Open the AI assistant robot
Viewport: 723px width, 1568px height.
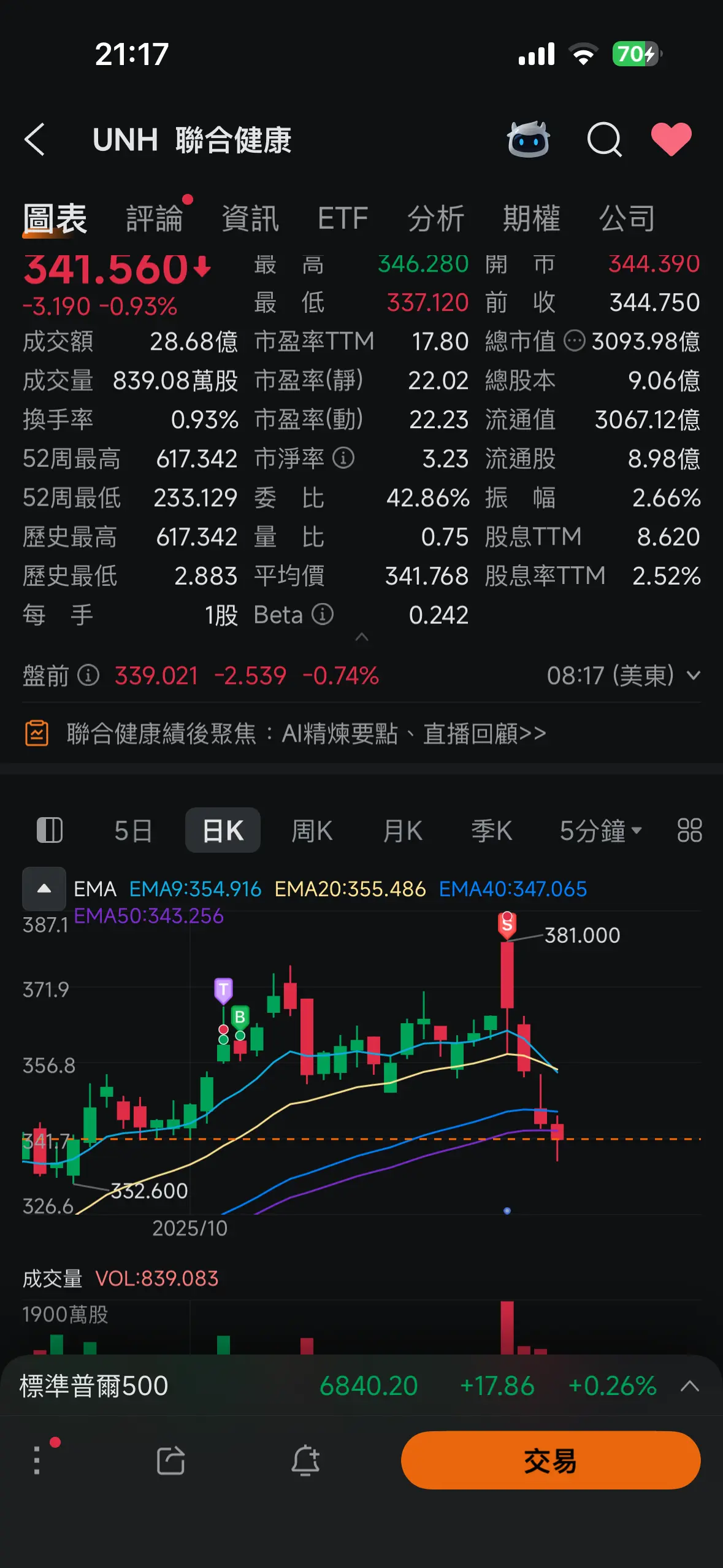tap(529, 140)
